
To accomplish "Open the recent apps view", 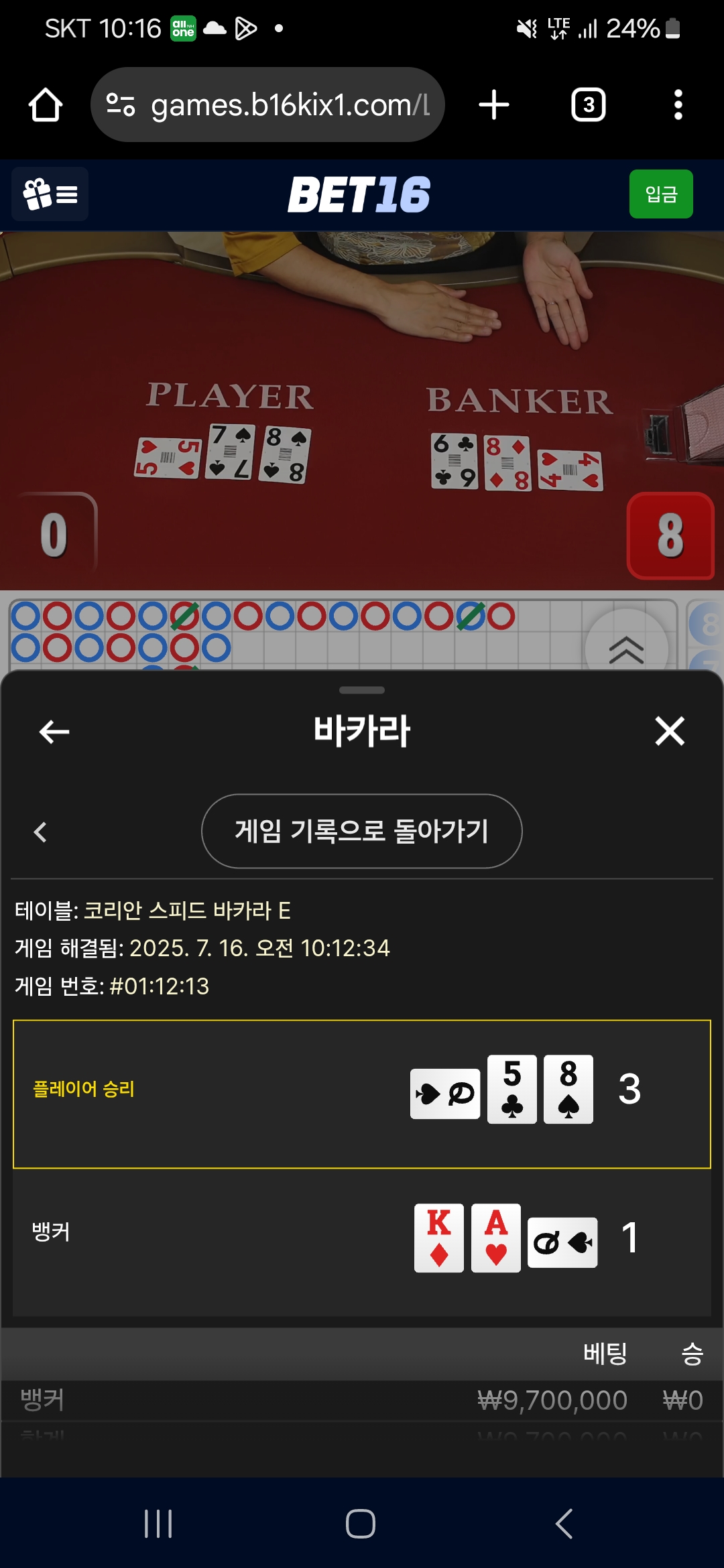I will [159, 1524].
